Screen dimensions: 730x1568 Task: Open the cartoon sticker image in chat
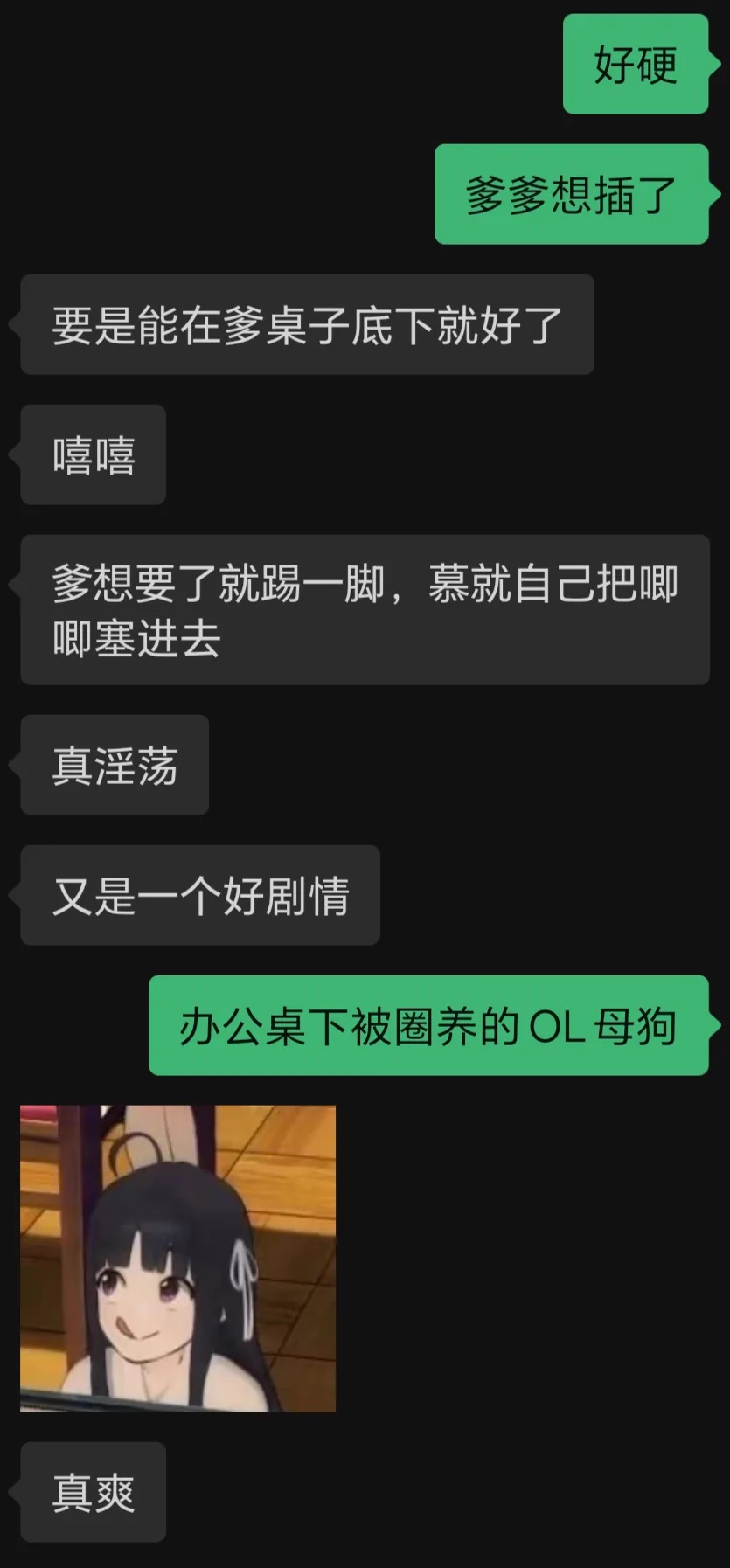tap(177, 1258)
